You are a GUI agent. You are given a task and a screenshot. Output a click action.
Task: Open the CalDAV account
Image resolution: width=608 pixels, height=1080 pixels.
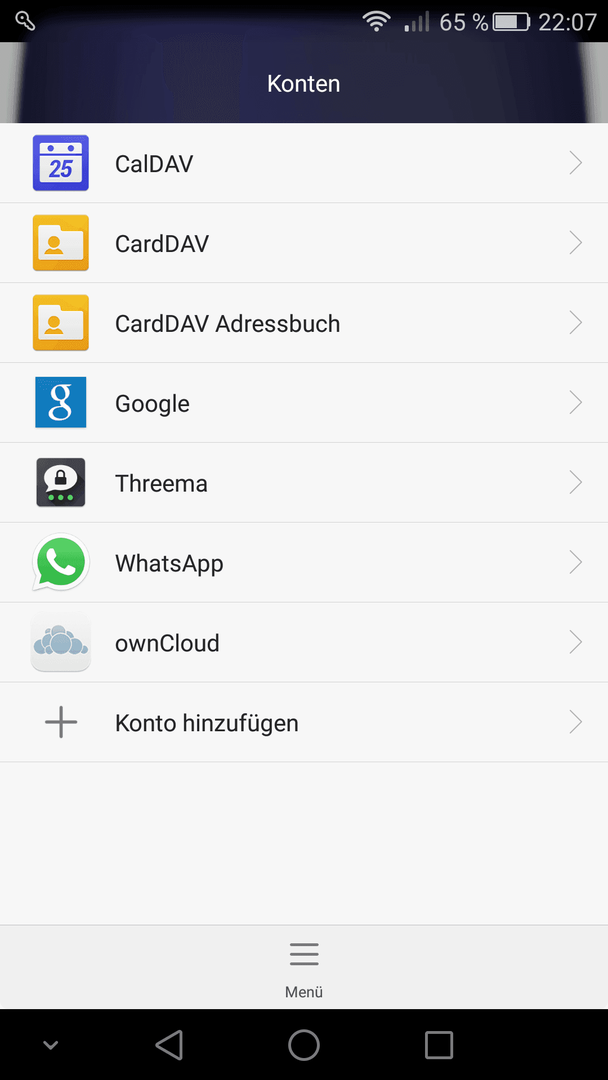(304, 163)
